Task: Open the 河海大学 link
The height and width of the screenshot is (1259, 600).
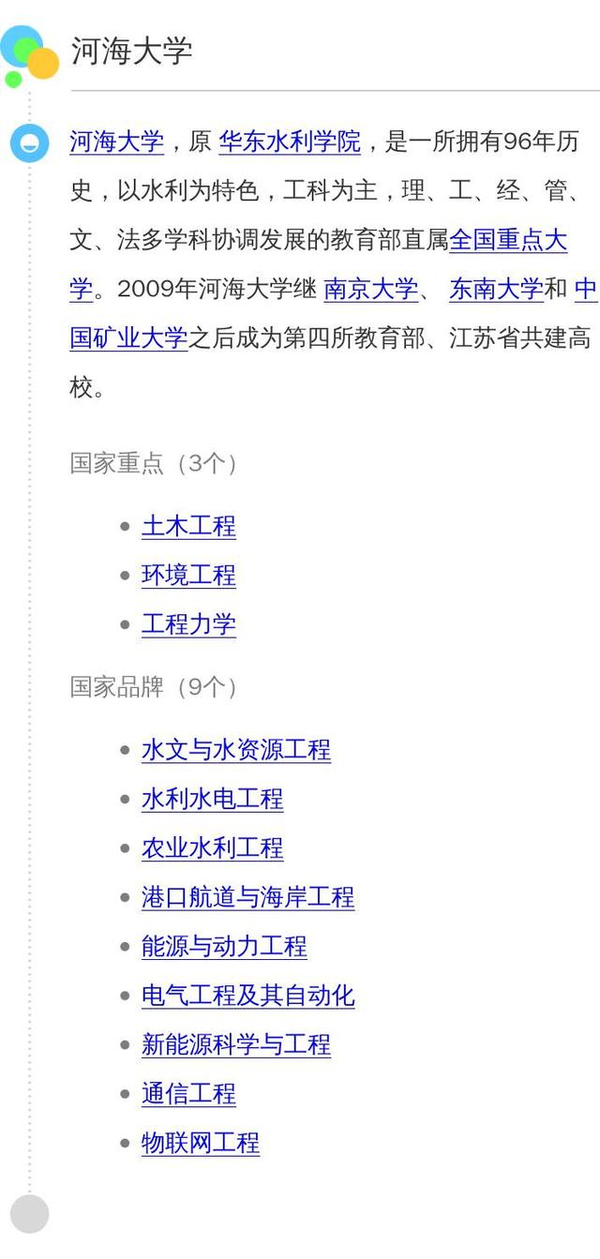Action: [116, 141]
